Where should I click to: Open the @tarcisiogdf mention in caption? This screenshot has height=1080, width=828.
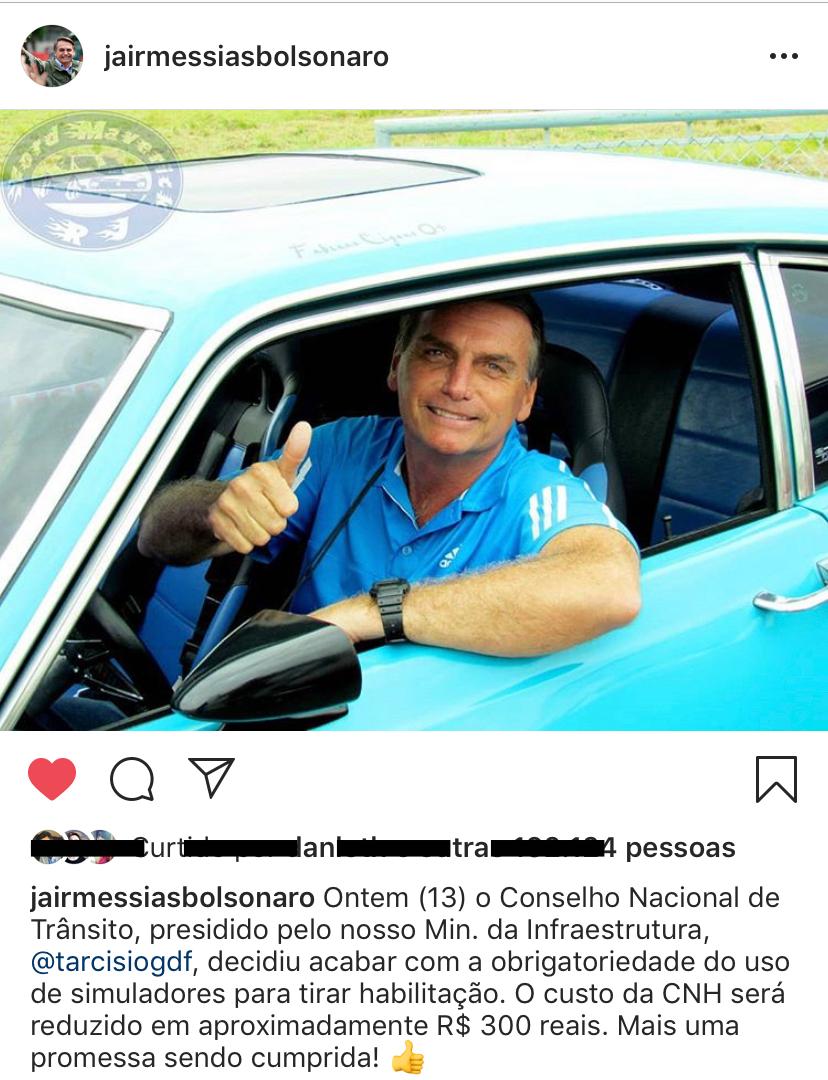point(116,962)
